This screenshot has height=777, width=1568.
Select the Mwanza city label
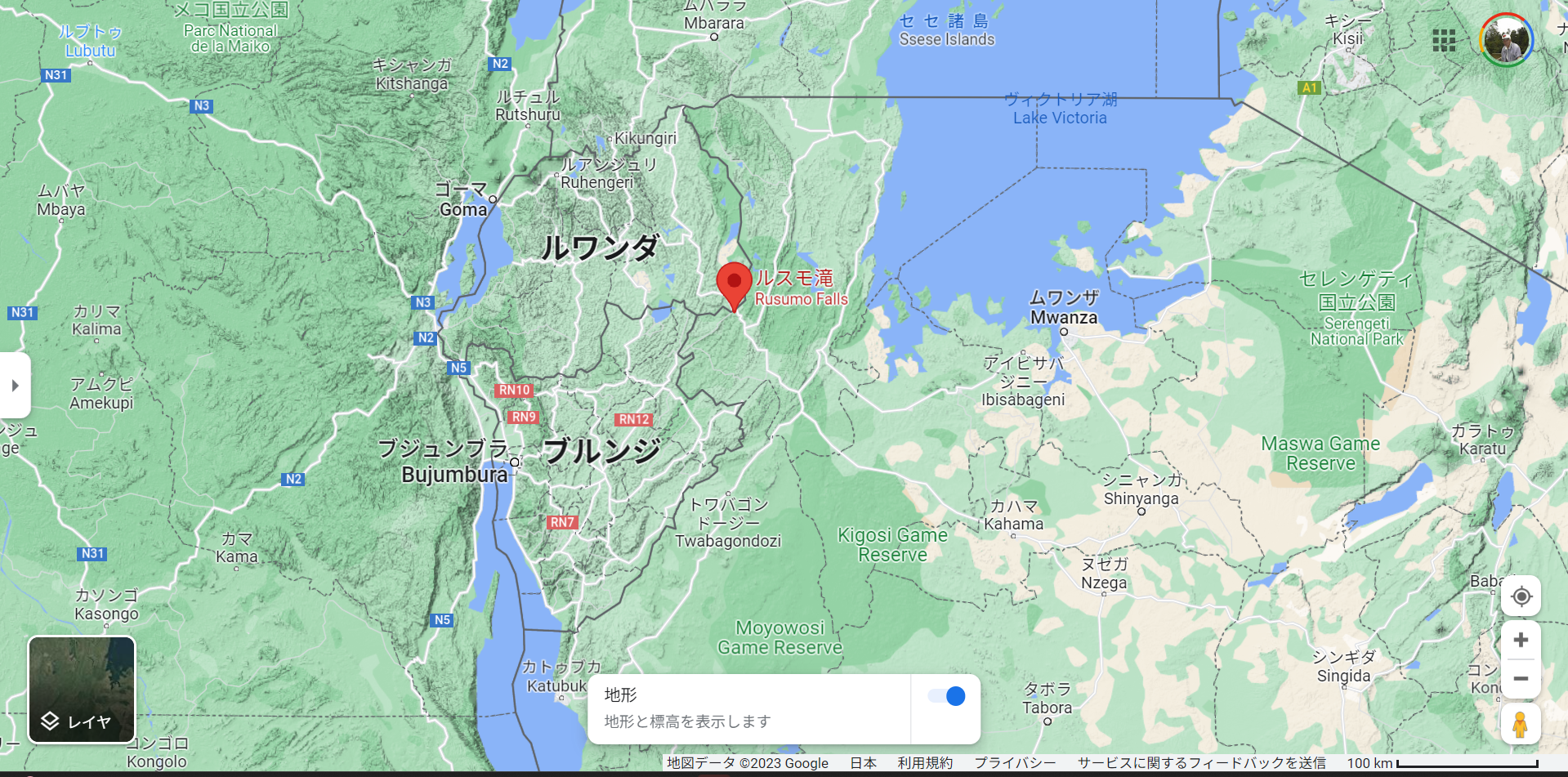[1064, 317]
